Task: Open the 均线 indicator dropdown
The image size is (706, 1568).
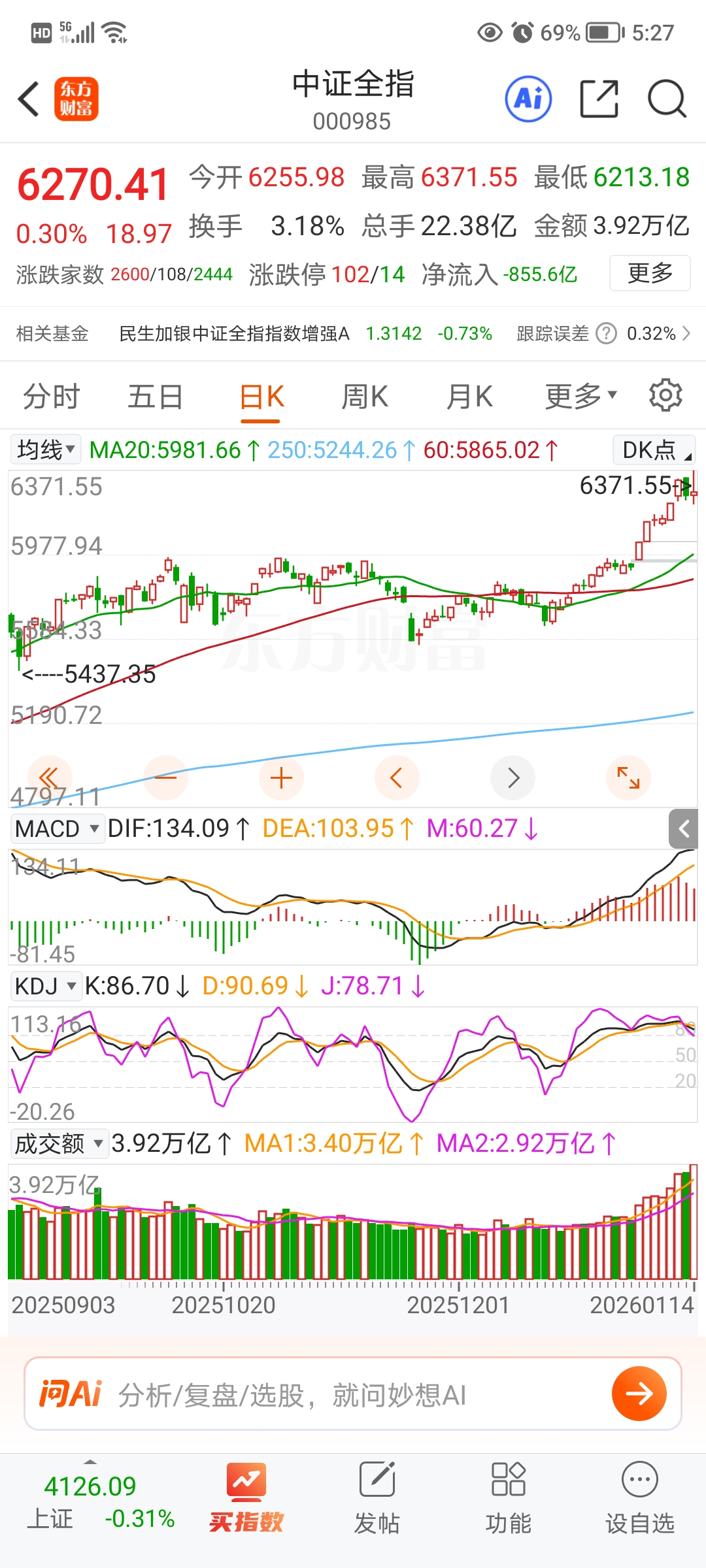Action: (46, 449)
